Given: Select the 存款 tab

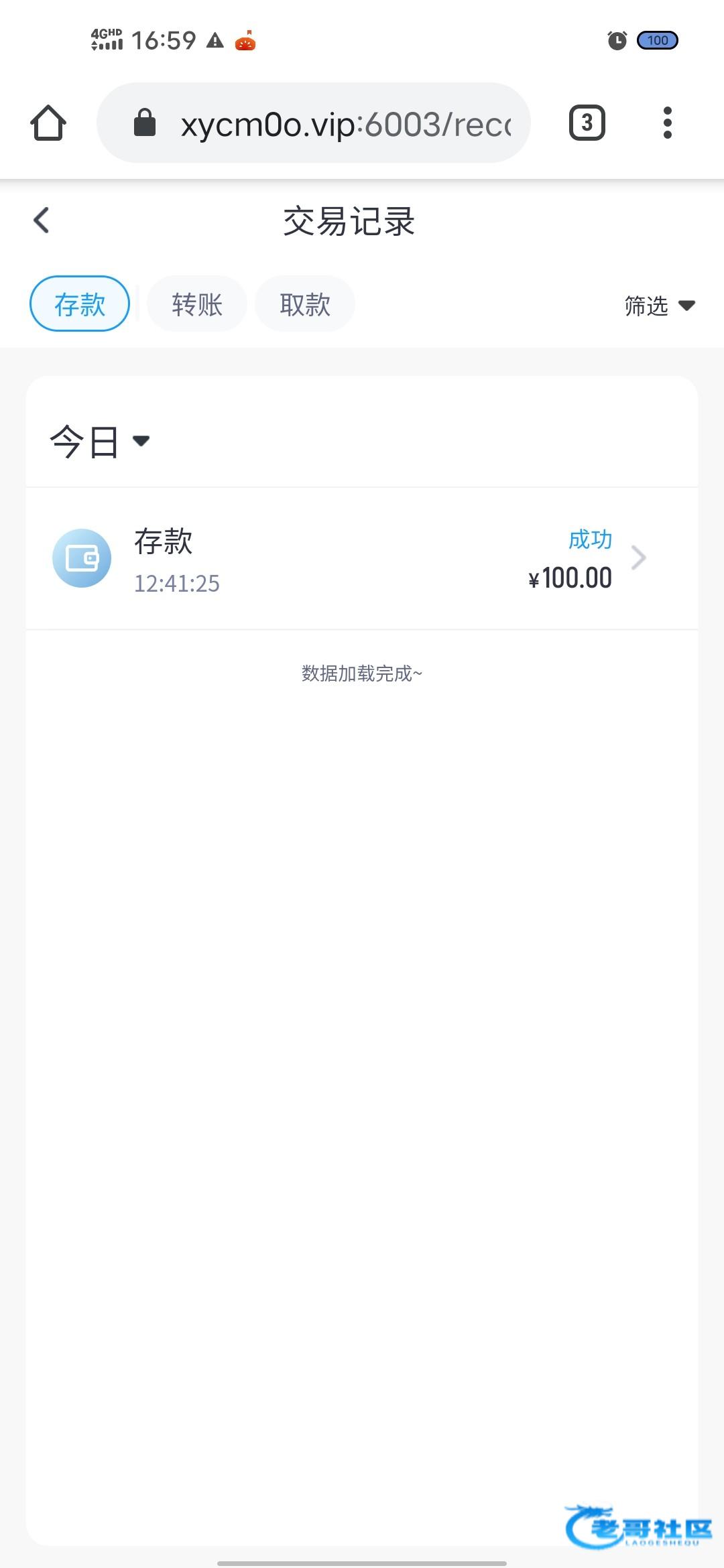Looking at the screenshot, I should (x=80, y=304).
